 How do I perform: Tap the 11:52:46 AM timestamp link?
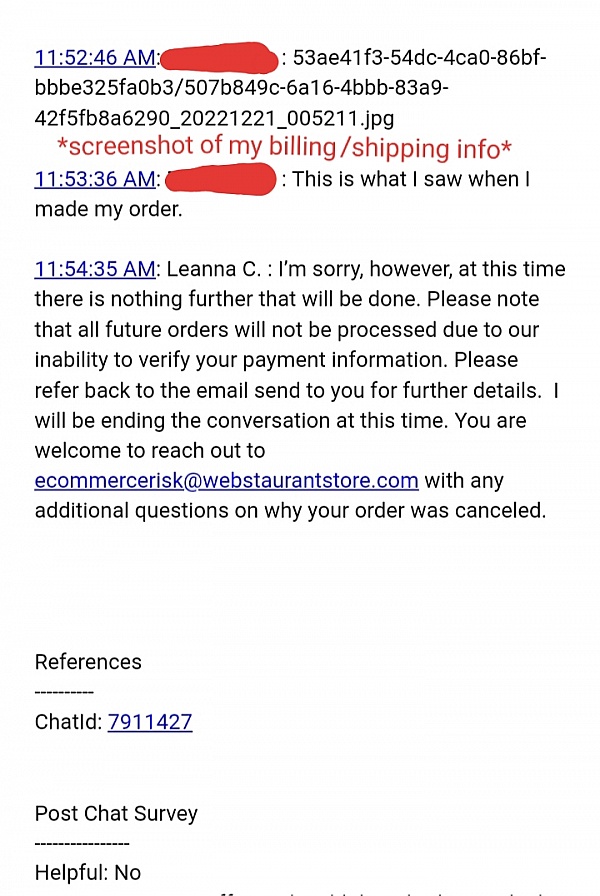pos(95,58)
